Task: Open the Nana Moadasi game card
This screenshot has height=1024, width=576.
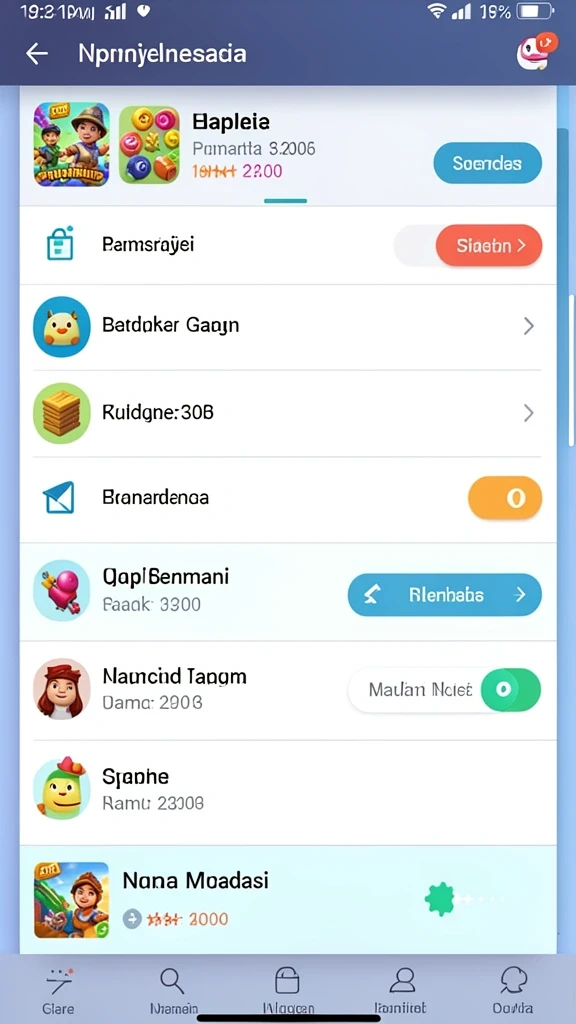Action: [287, 899]
